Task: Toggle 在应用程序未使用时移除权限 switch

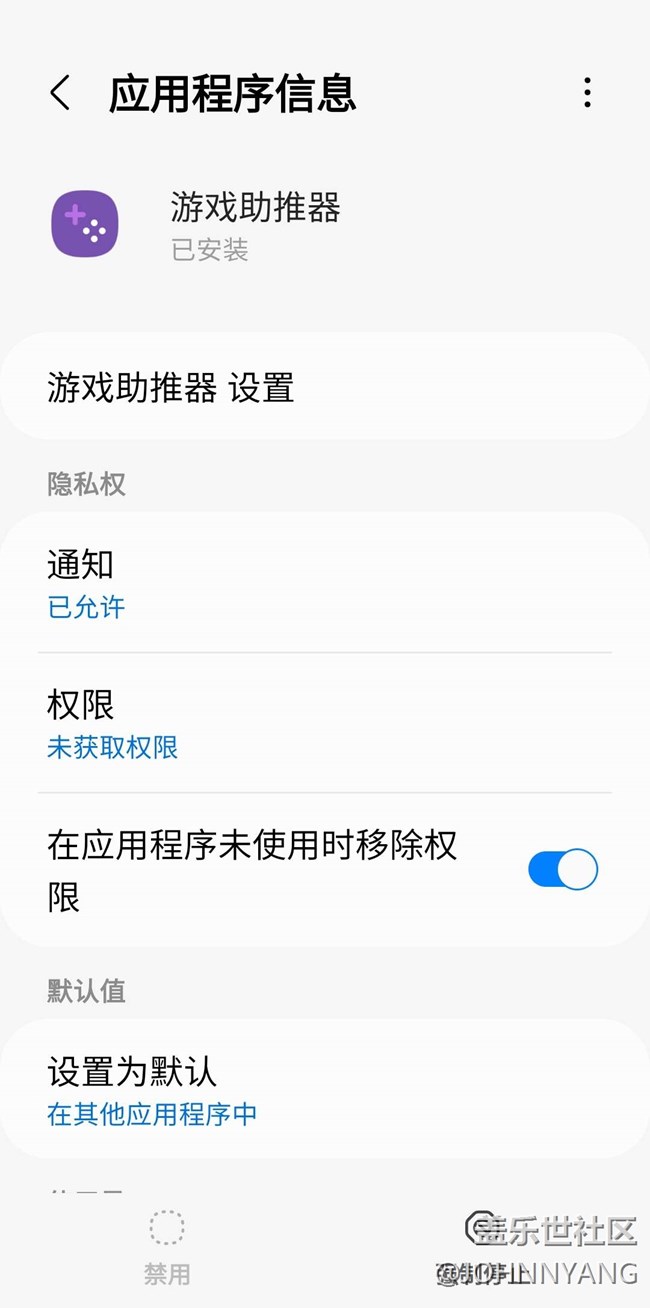Action: click(562, 870)
